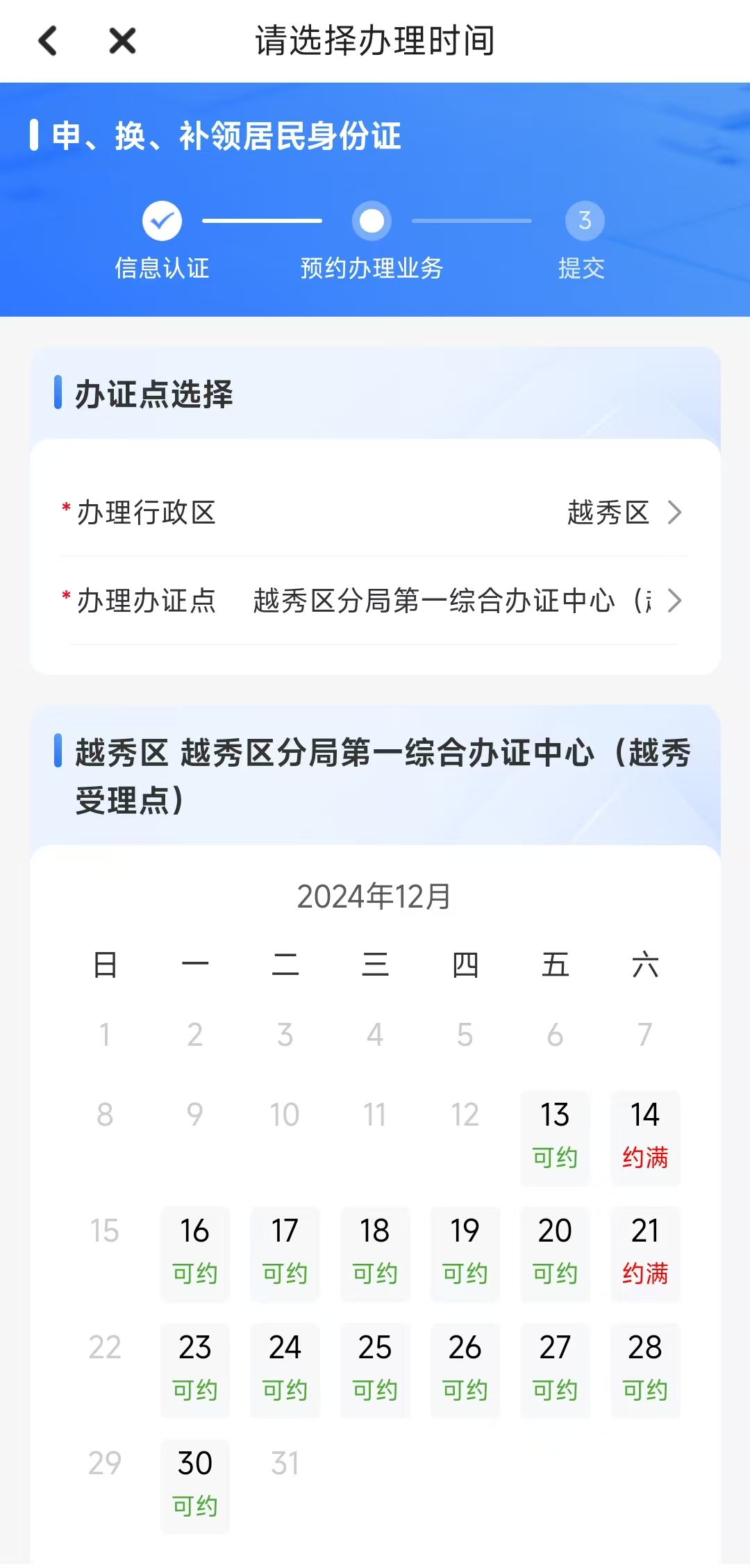Select December 13 marked 可约
Viewport: 750px width, 1568px height.
(x=555, y=1136)
